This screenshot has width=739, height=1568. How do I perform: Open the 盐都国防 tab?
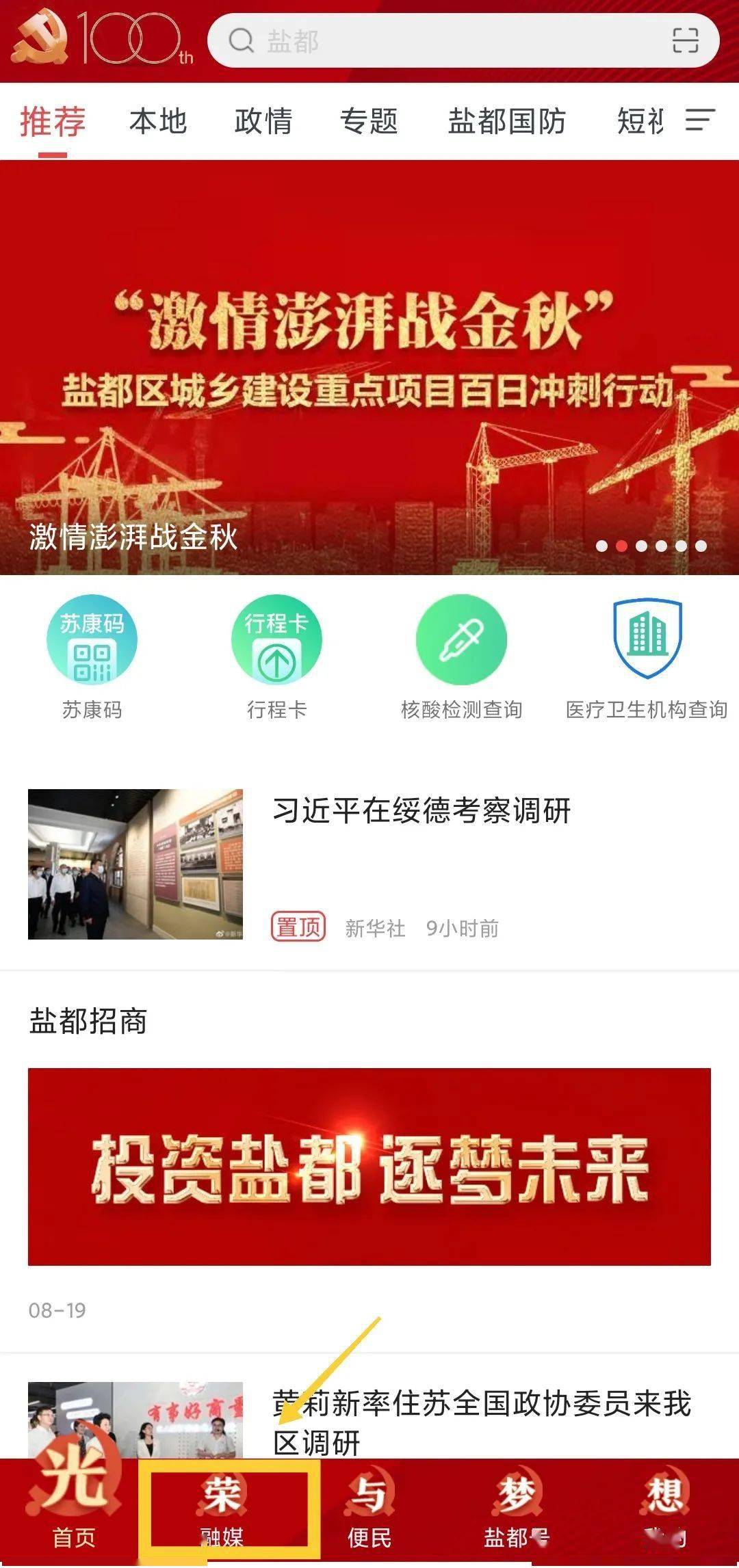[x=507, y=122]
